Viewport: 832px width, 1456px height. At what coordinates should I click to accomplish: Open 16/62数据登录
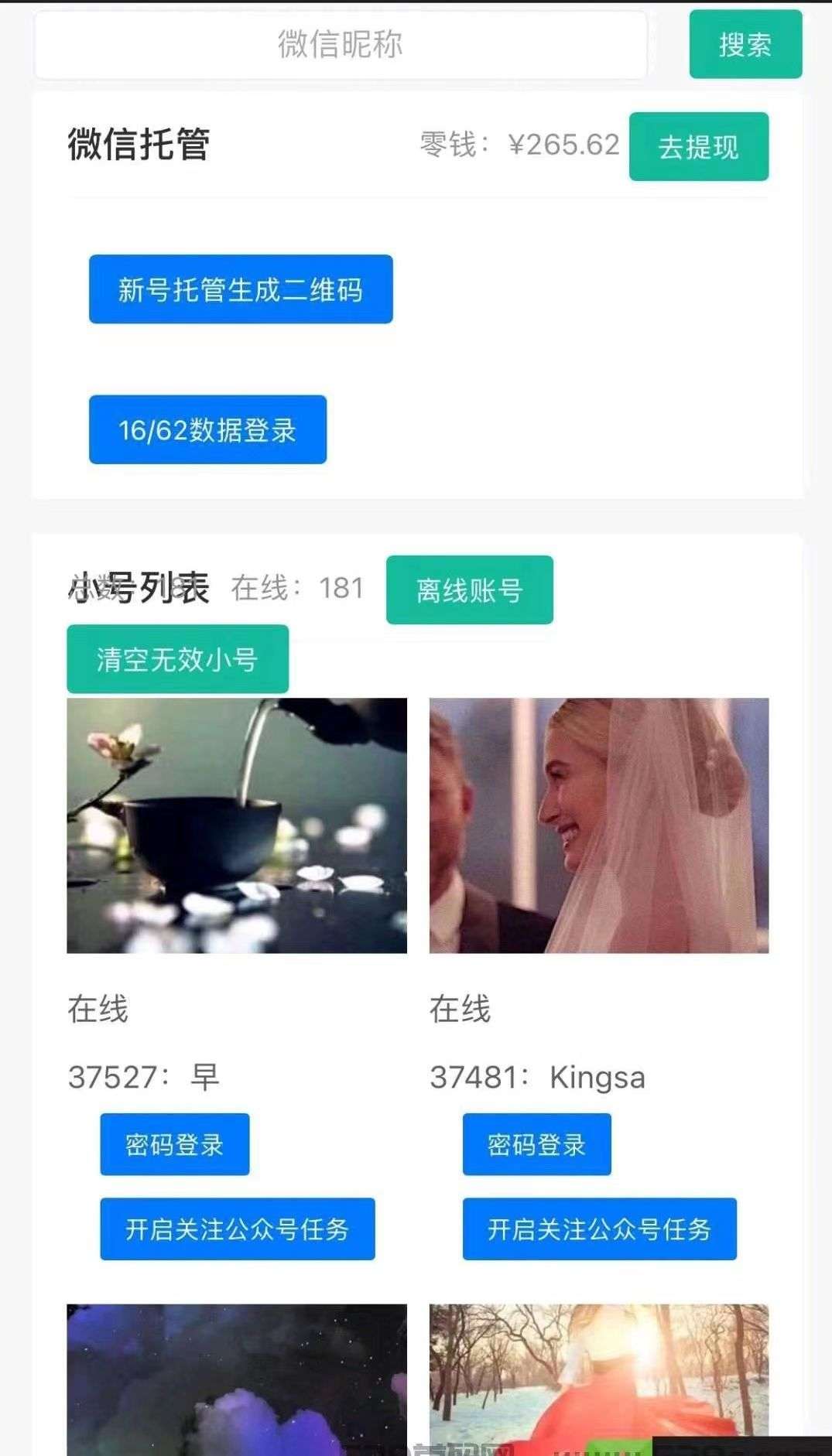coord(207,429)
